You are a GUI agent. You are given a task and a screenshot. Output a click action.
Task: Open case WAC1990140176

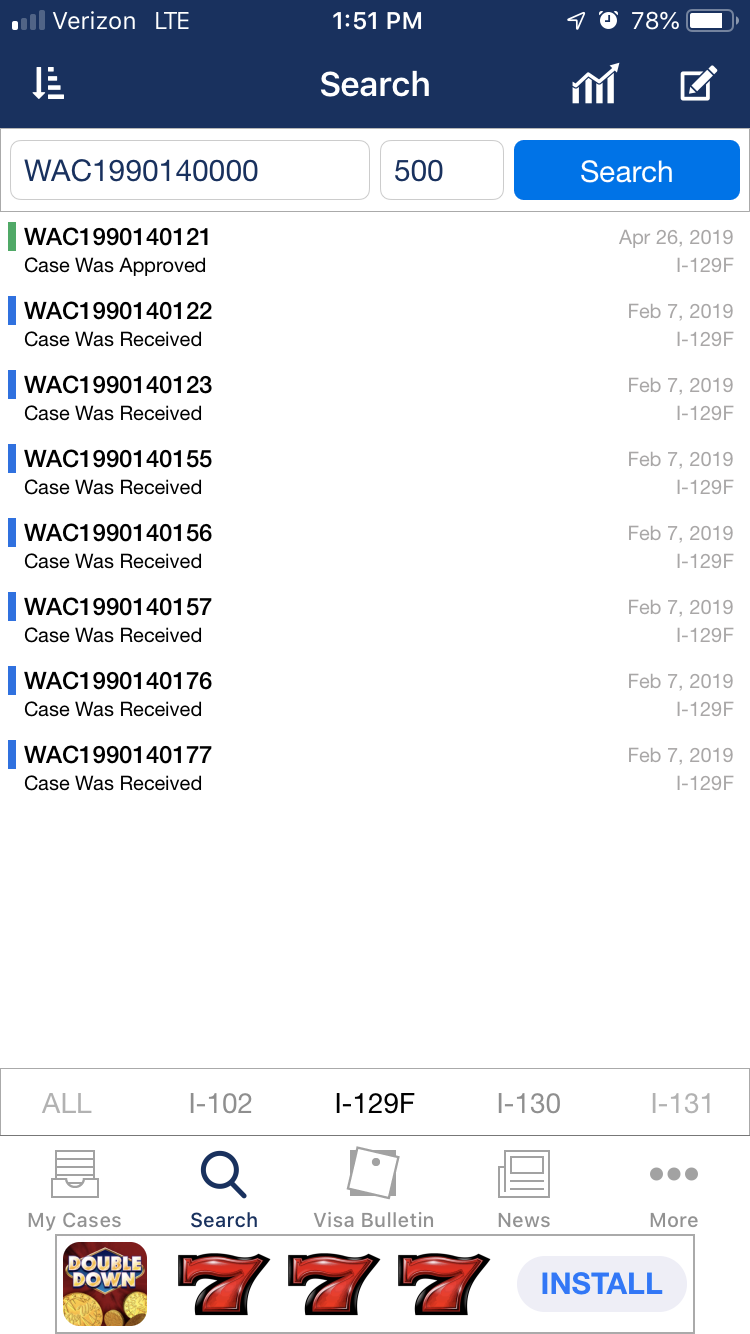[375, 694]
